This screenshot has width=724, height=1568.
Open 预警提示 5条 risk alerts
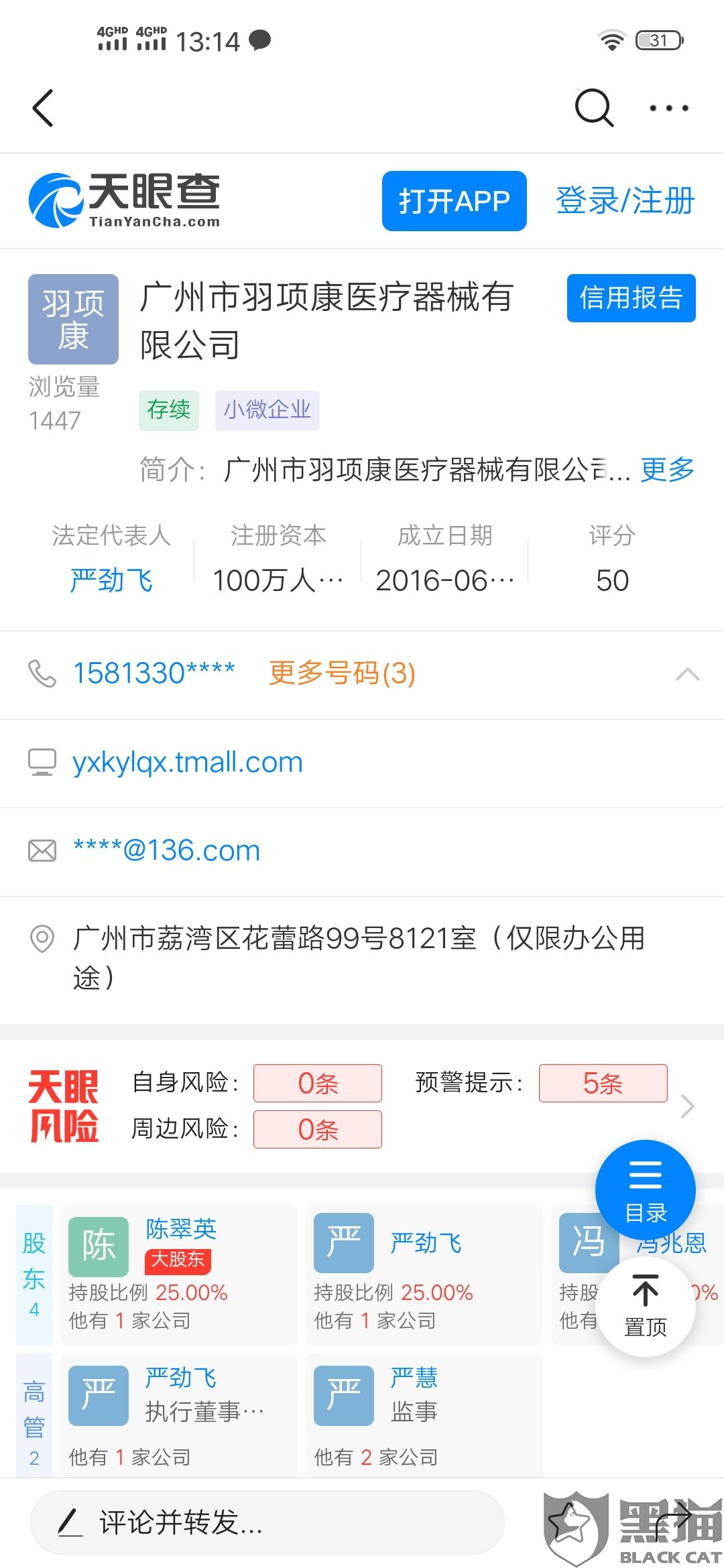click(x=603, y=1083)
